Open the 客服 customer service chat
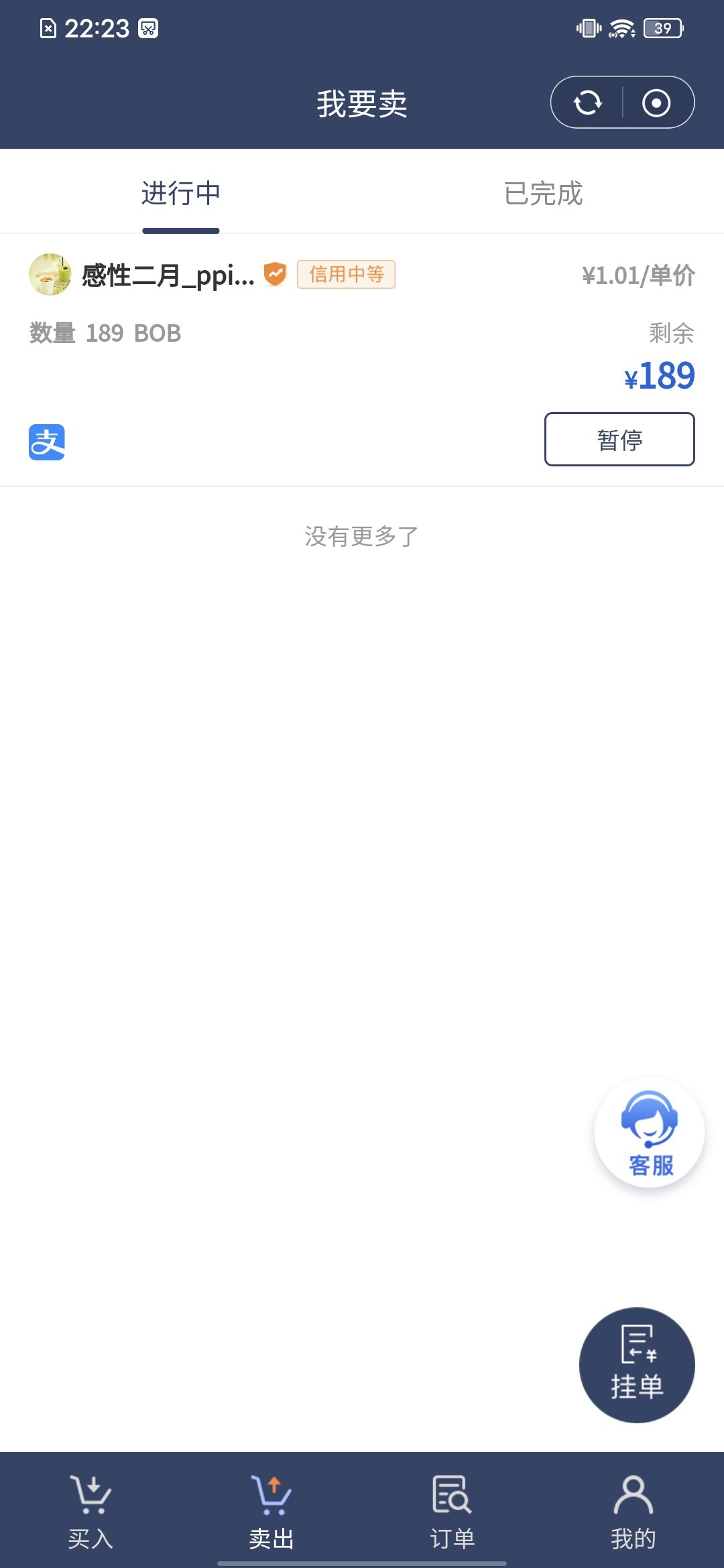The width and height of the screenshot is (724, 1568). (650, 1132)
